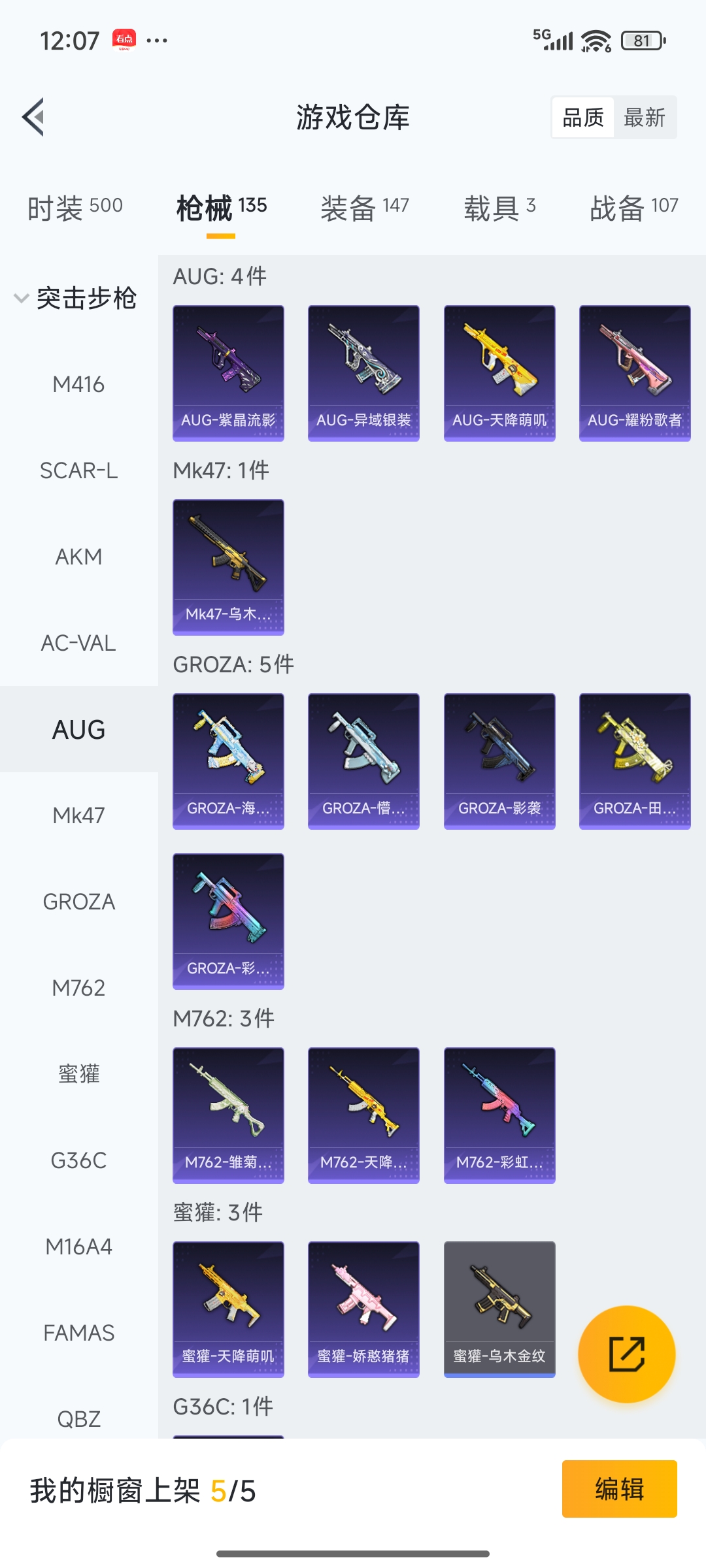
Task: Open the 战备 tab
Action: point(633,207)
